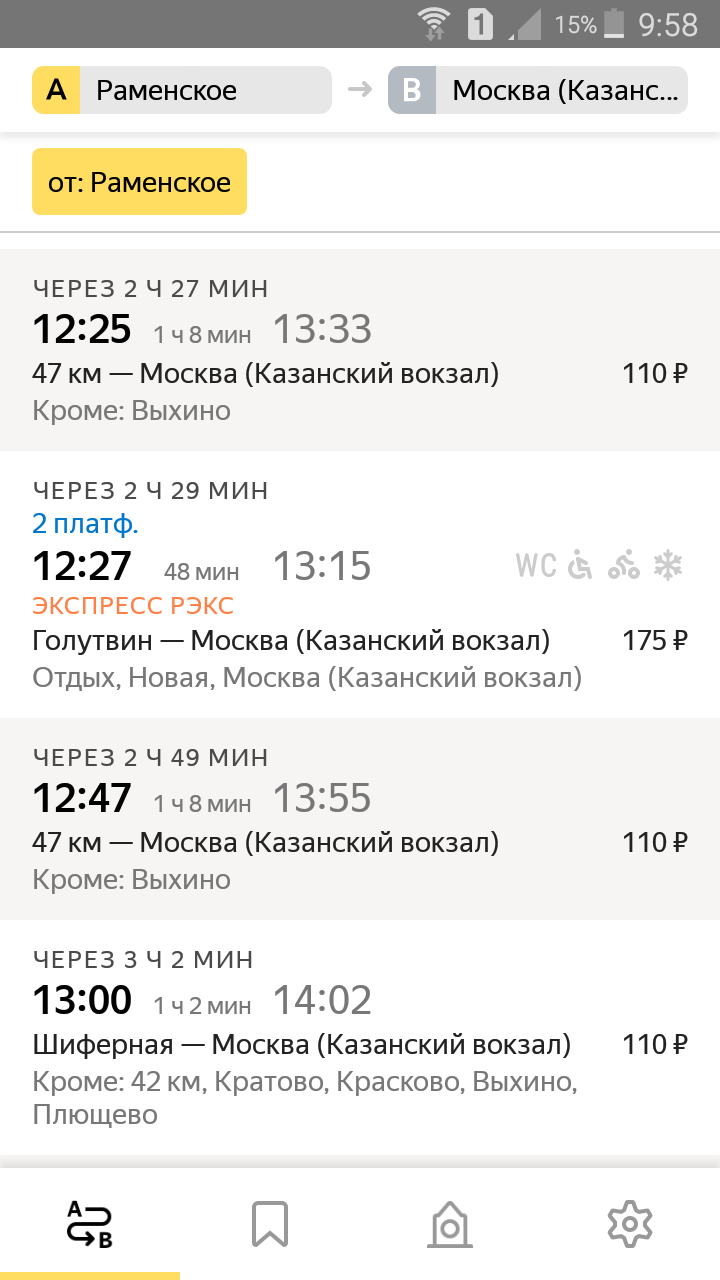
Task: Change destination station Москва (Казанский вокзал)
Action: point(538,90)
